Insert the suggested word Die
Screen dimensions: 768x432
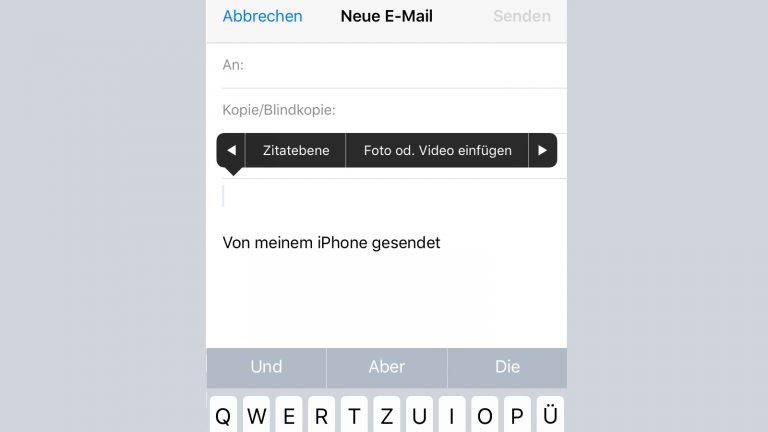(x=507, y=367)
